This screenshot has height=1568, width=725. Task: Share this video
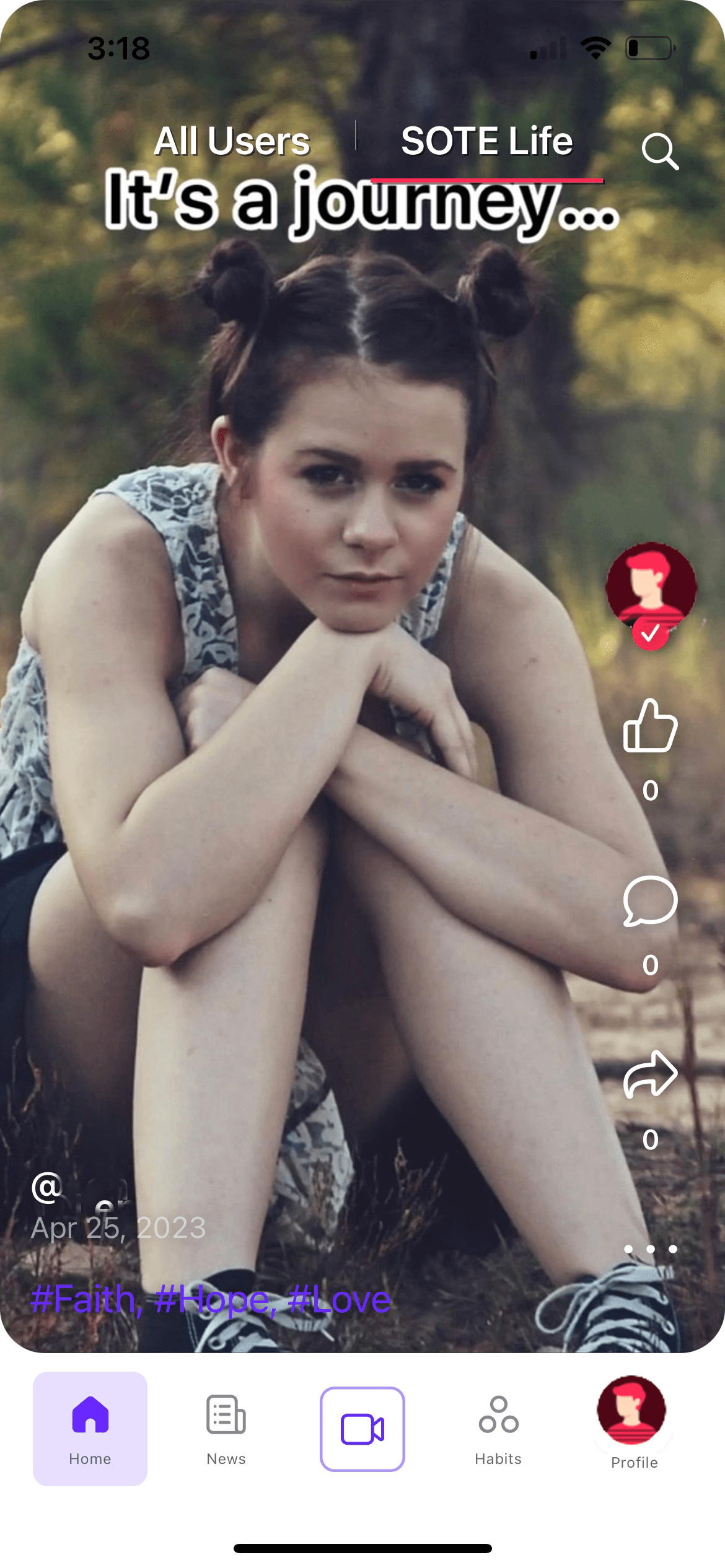click(650, 1075)
